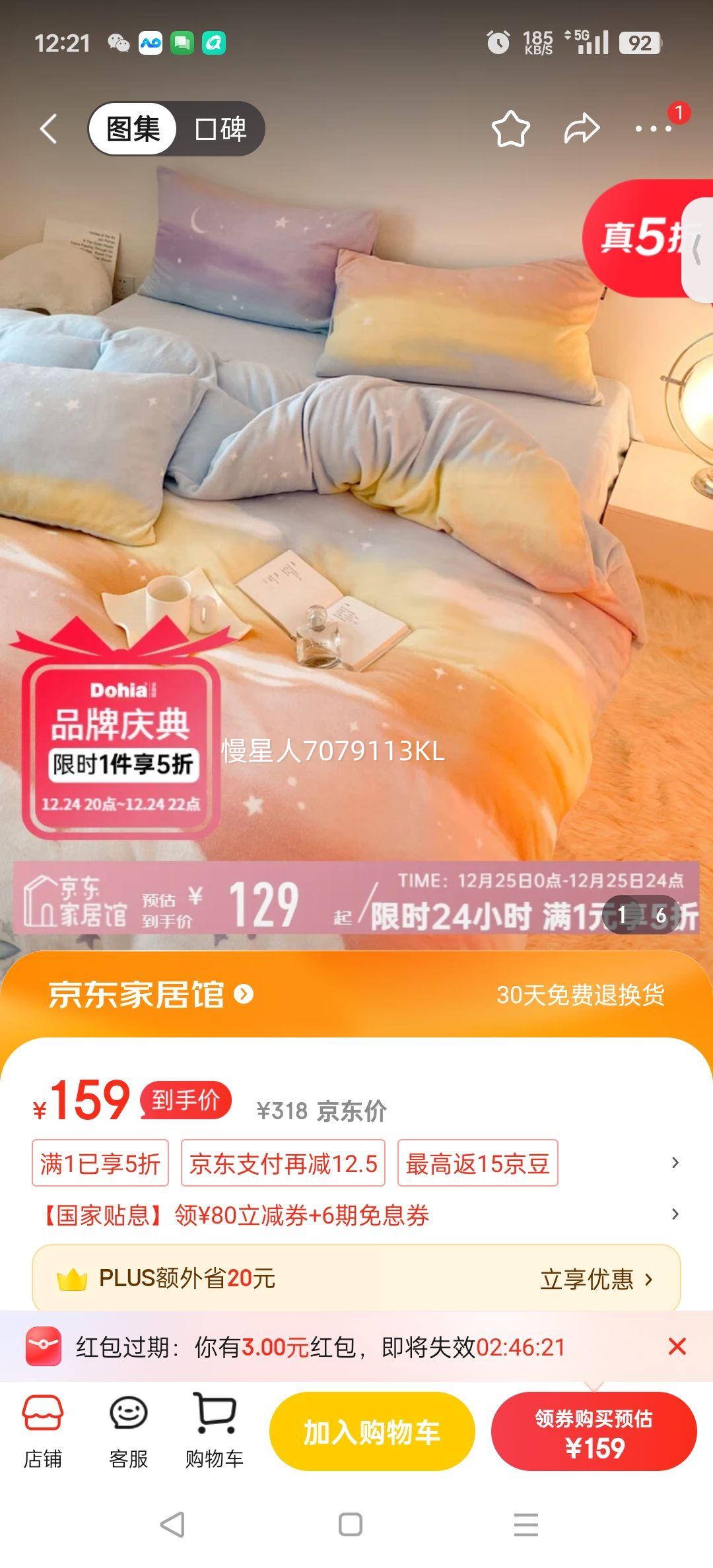Tap the back arrow at top left

[47, 128]
